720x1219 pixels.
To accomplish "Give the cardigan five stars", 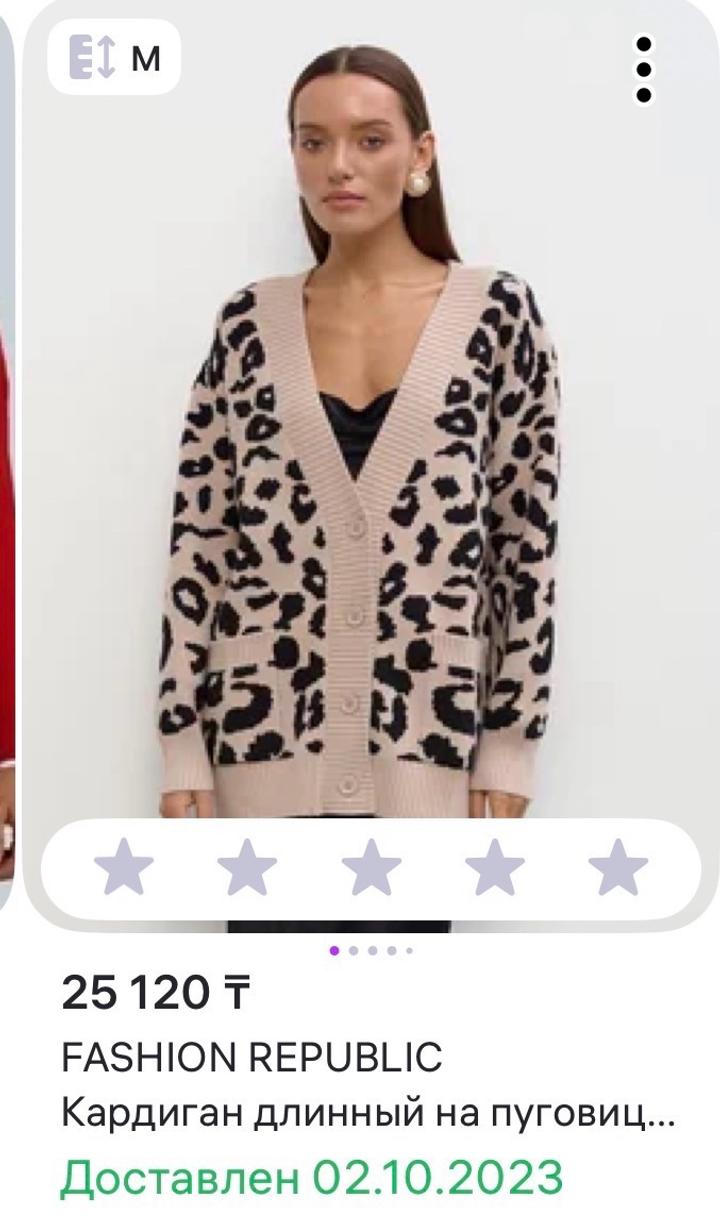I will [617, 866].
